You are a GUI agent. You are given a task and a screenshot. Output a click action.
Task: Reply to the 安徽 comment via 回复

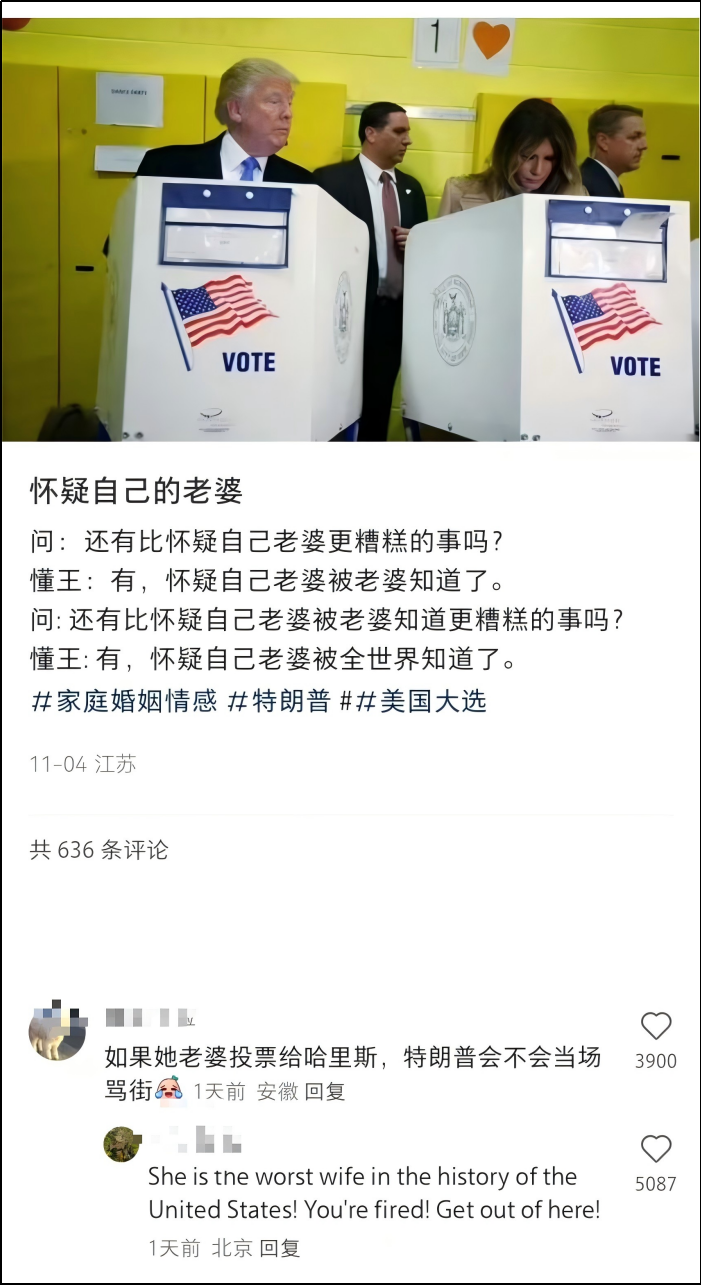point(325,1091)
